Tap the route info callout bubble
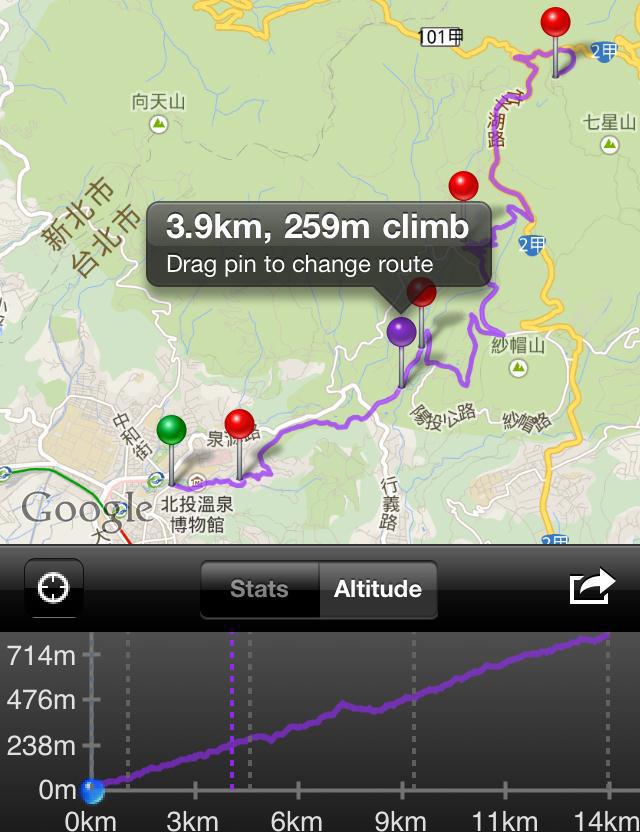This screenshot has height=832, width=640. [x=318, y=244]
